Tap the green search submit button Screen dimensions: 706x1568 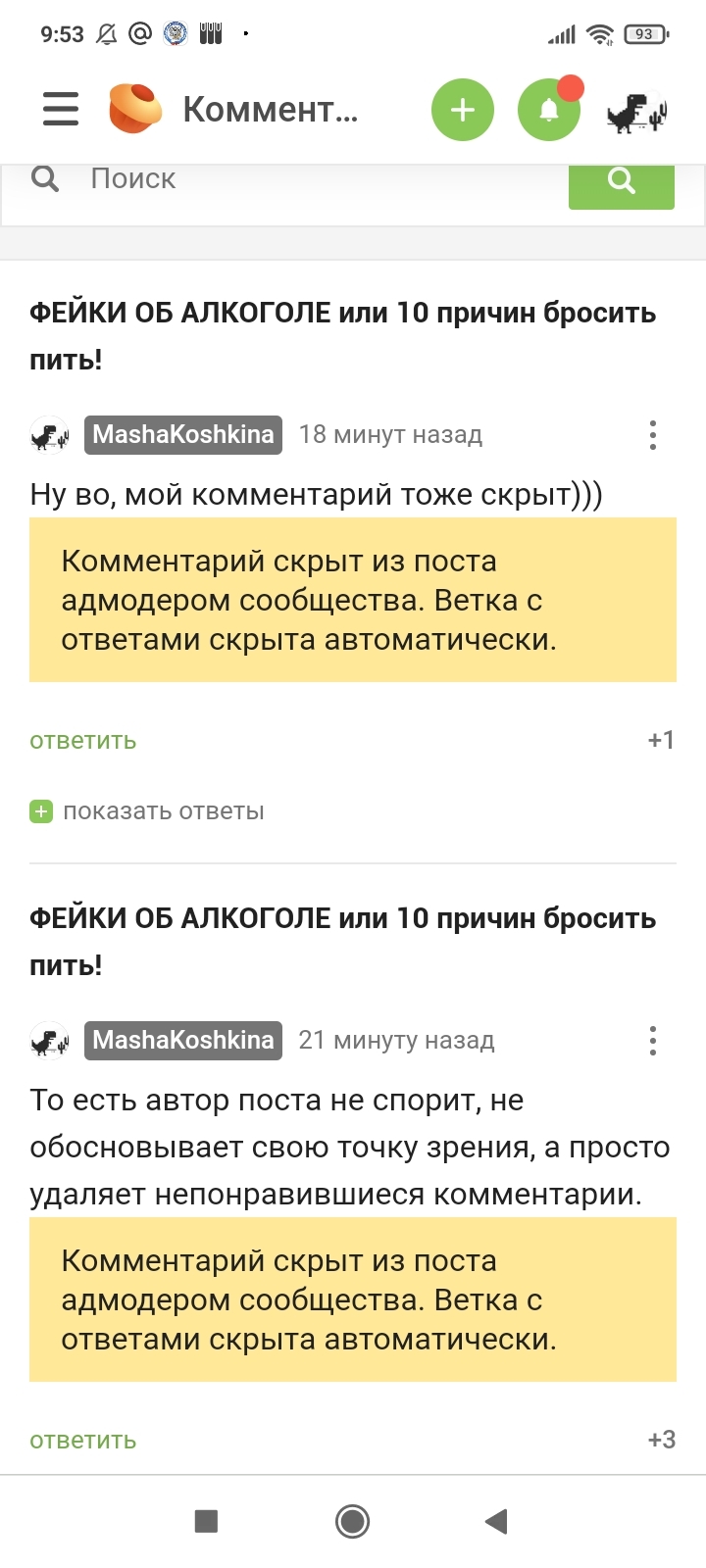[x=621, y=183]
